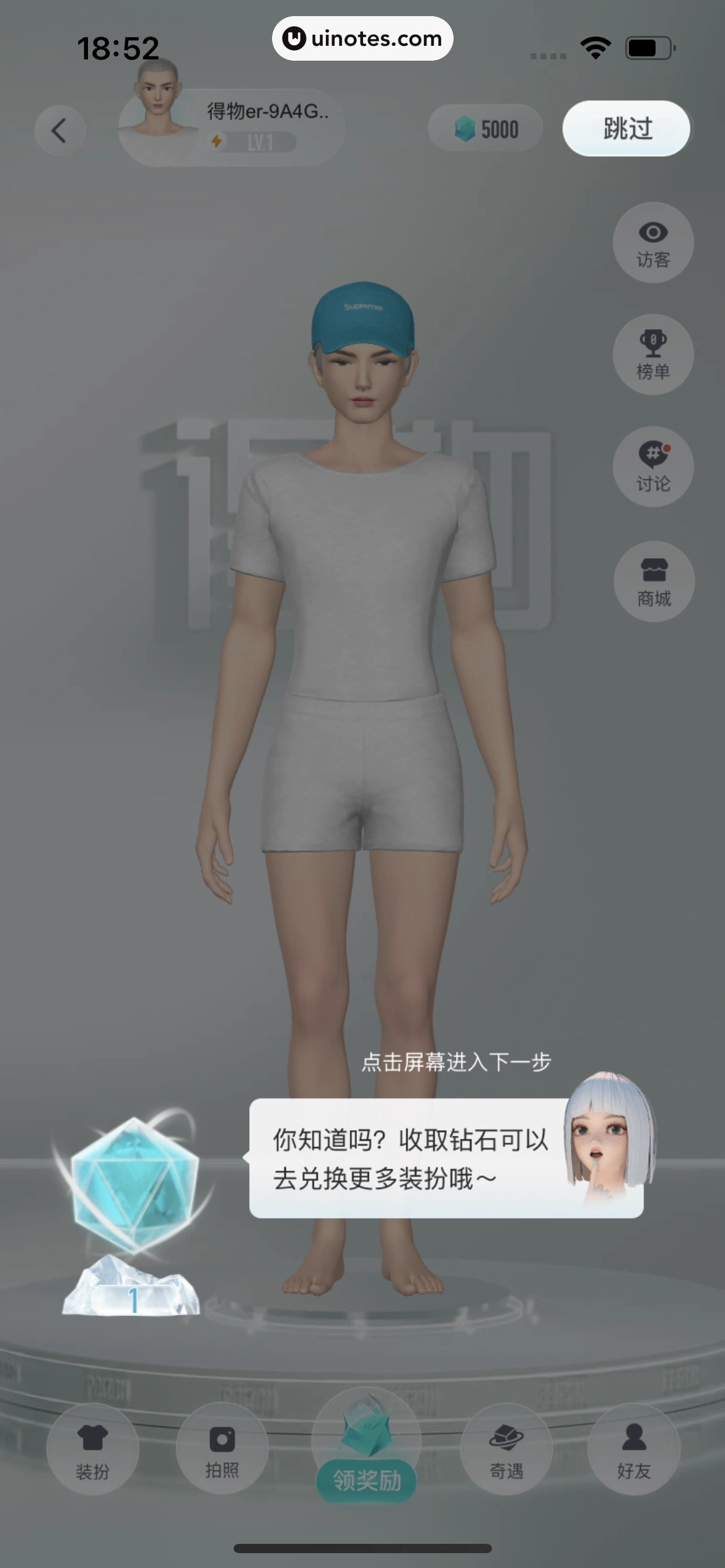725x1568 pixels.
Task: Tap the 得物er-9A4G username
Action: (x=266, y=113)
